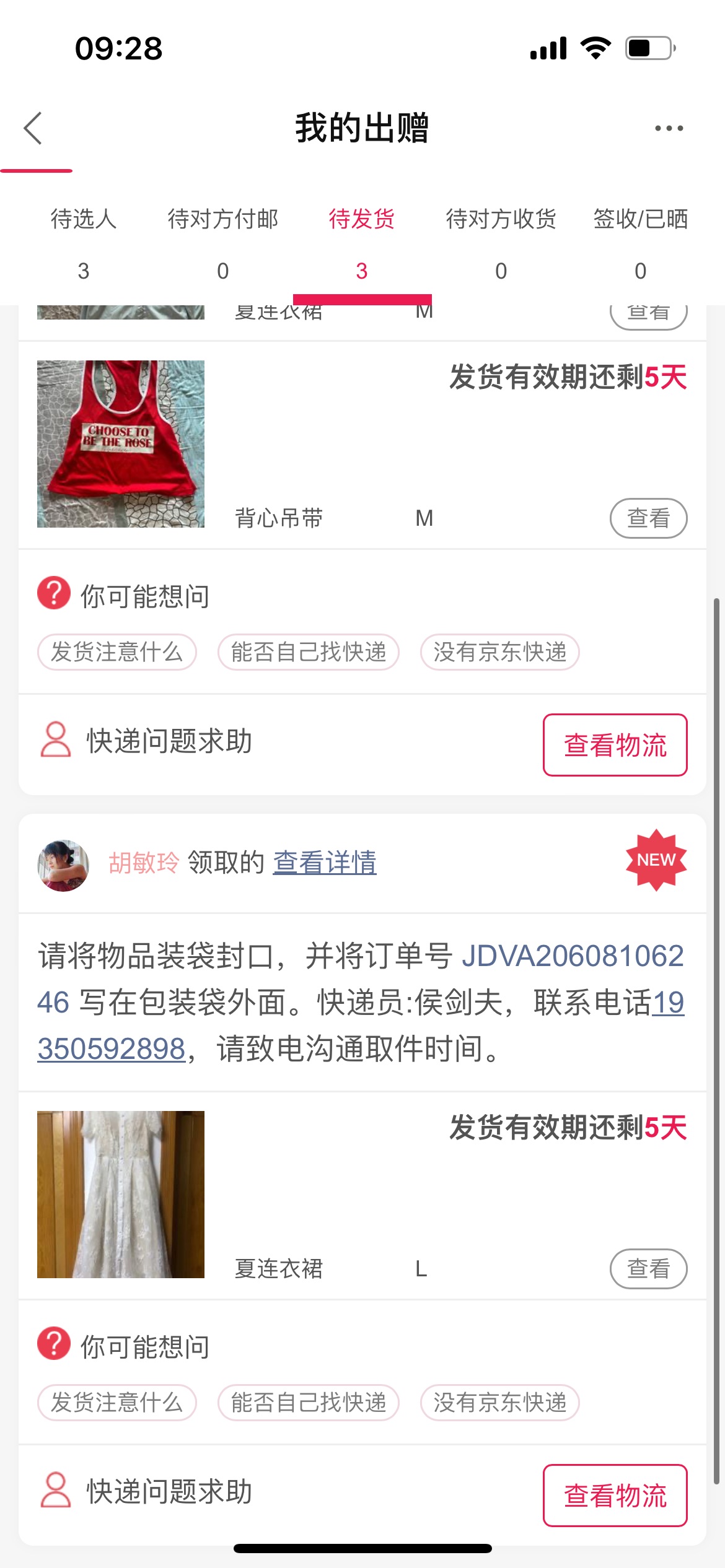
Task: Switch to the 待对方付邮 tab
Action: (223, 244)
